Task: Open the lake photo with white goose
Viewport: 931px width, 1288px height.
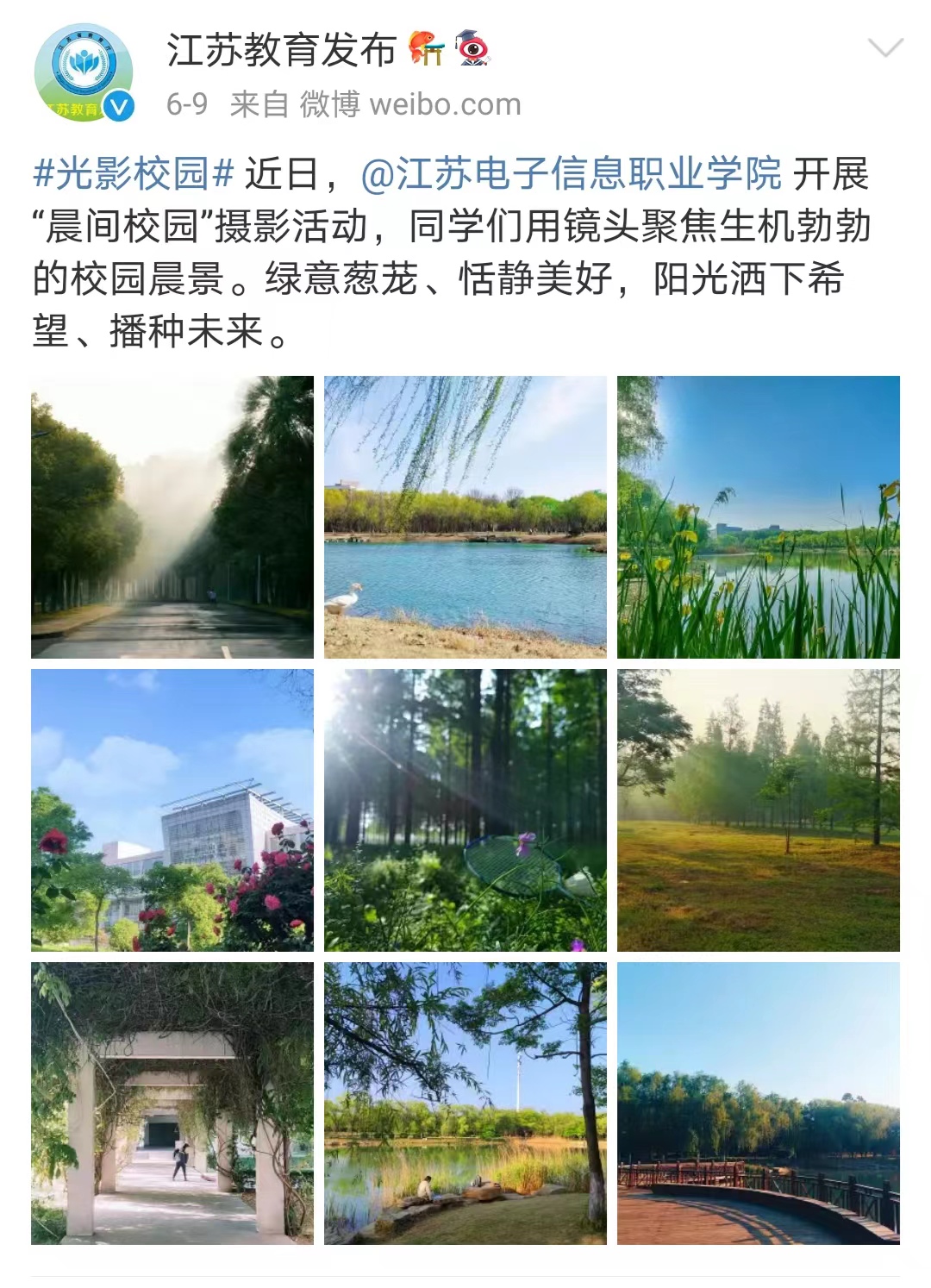Action: (x=465, y=517)
